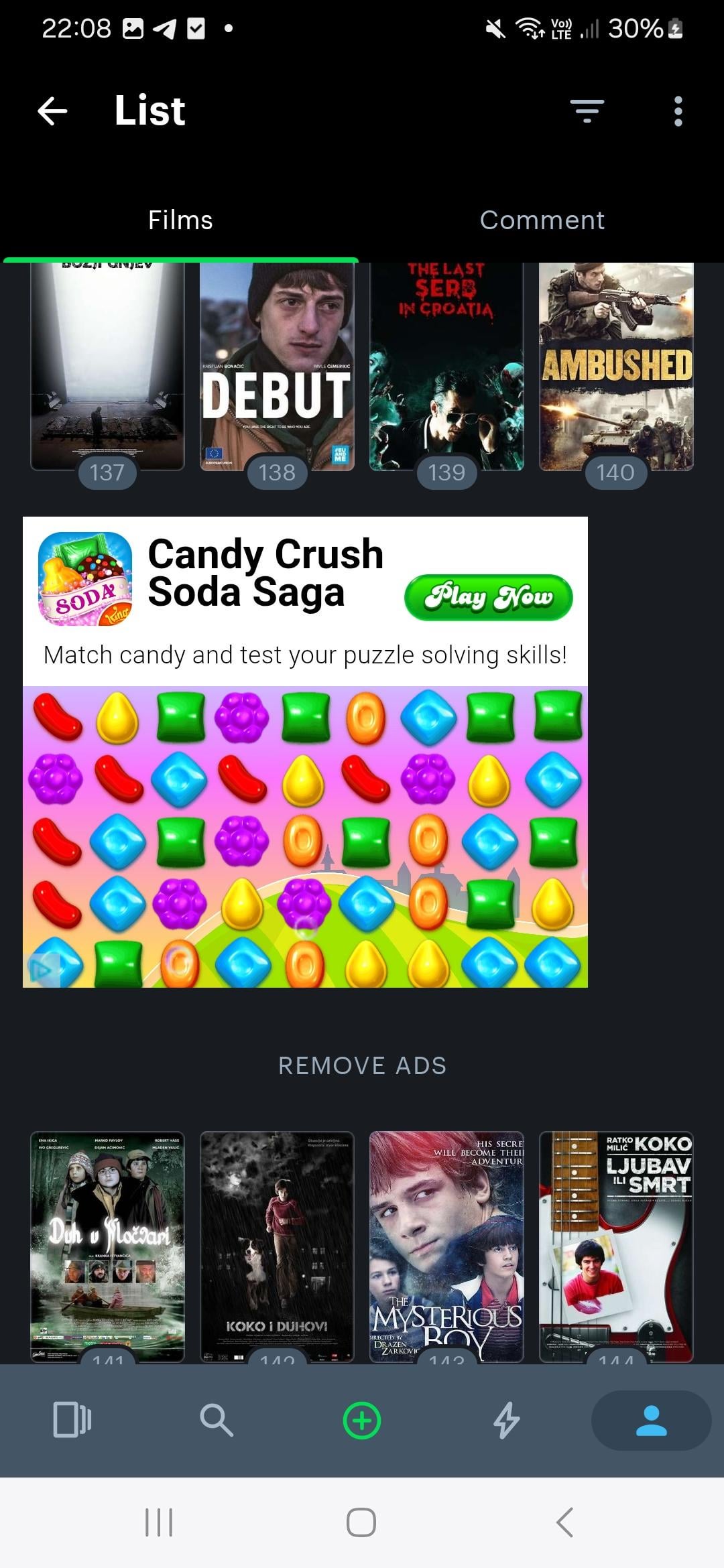Select the Films tab
Viewport: 724px width, 1568px height.
(x=180, y=220)
